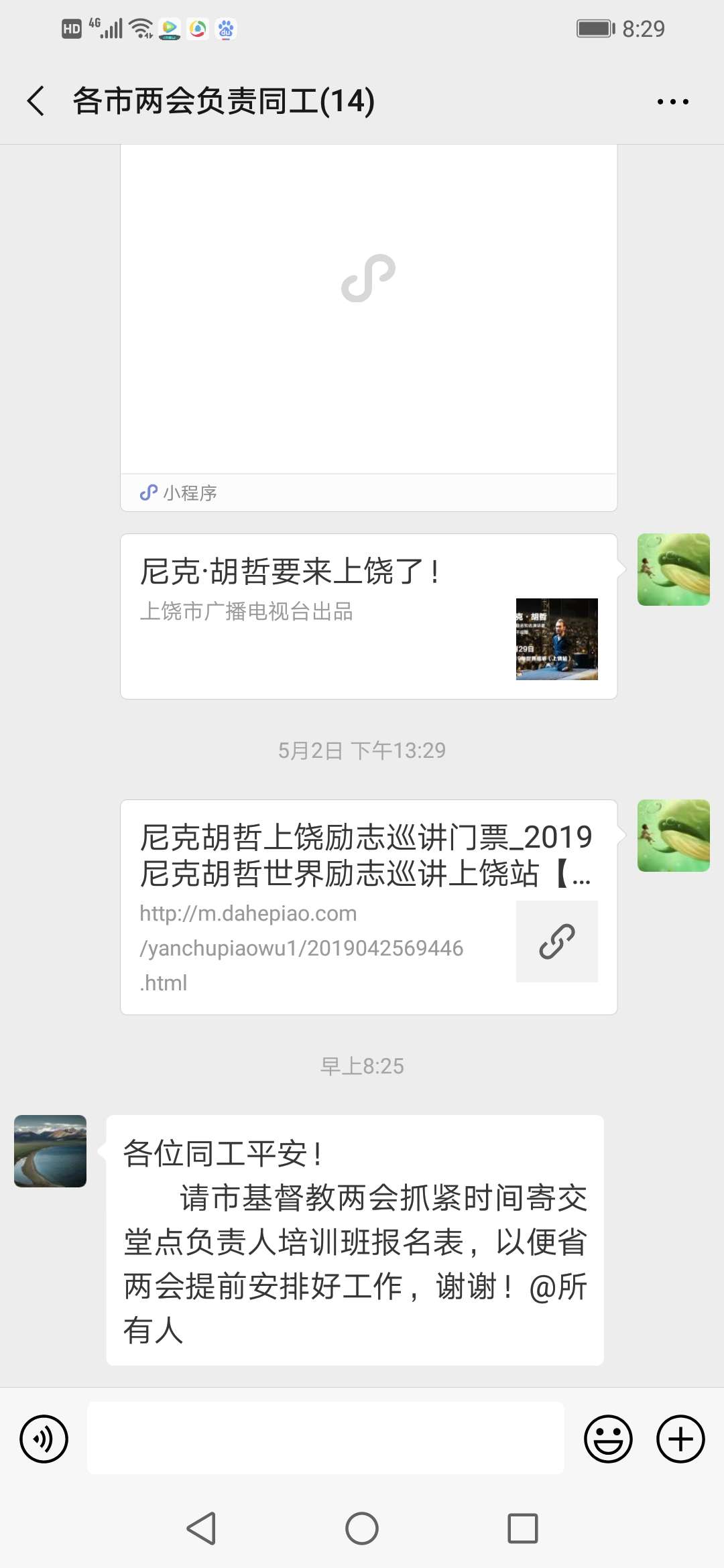
Task: Open the 小程序 mini program card
Action: [368, 322]
